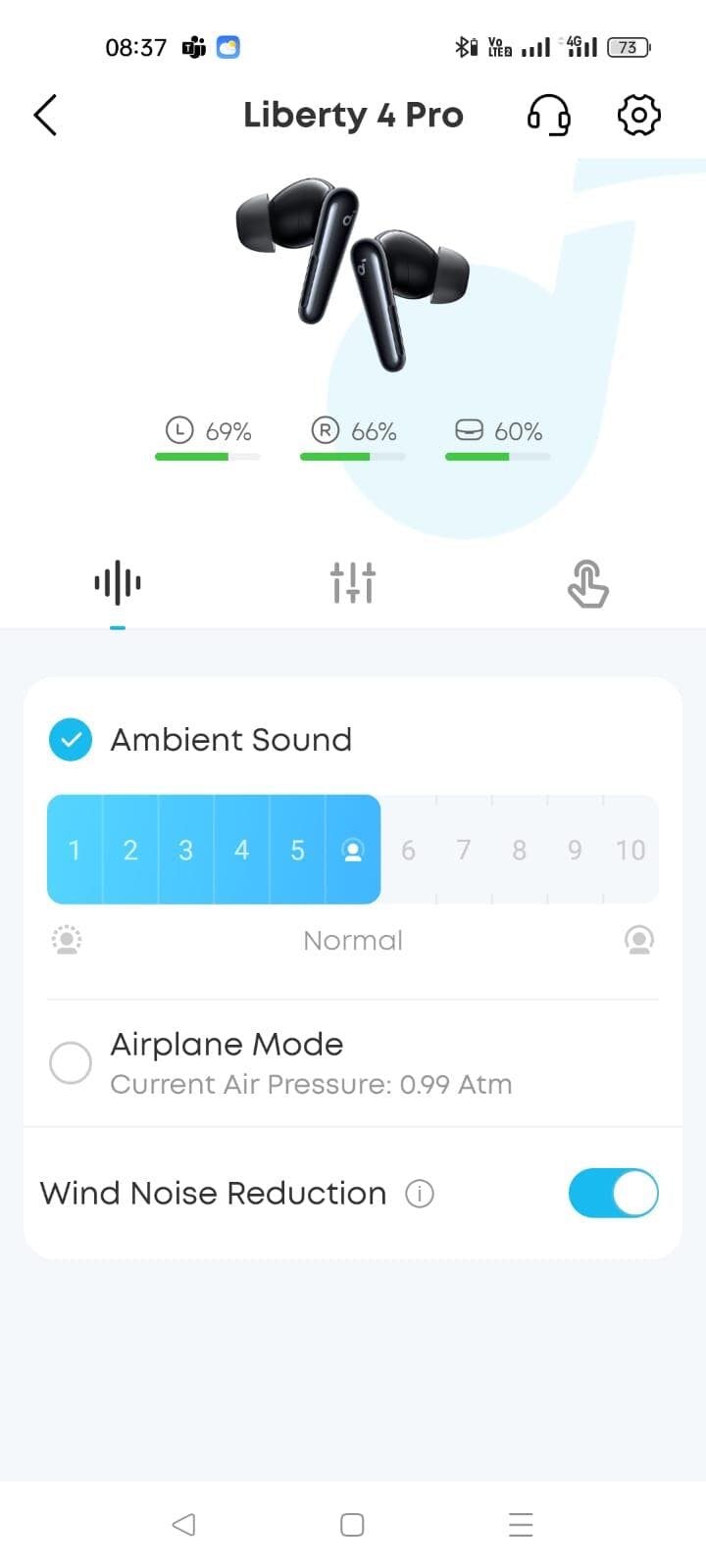Image resolution: width=706 pixels, height=1568 pixels.
Task: Set ambient sound level to 8
Action: point(519,850)
